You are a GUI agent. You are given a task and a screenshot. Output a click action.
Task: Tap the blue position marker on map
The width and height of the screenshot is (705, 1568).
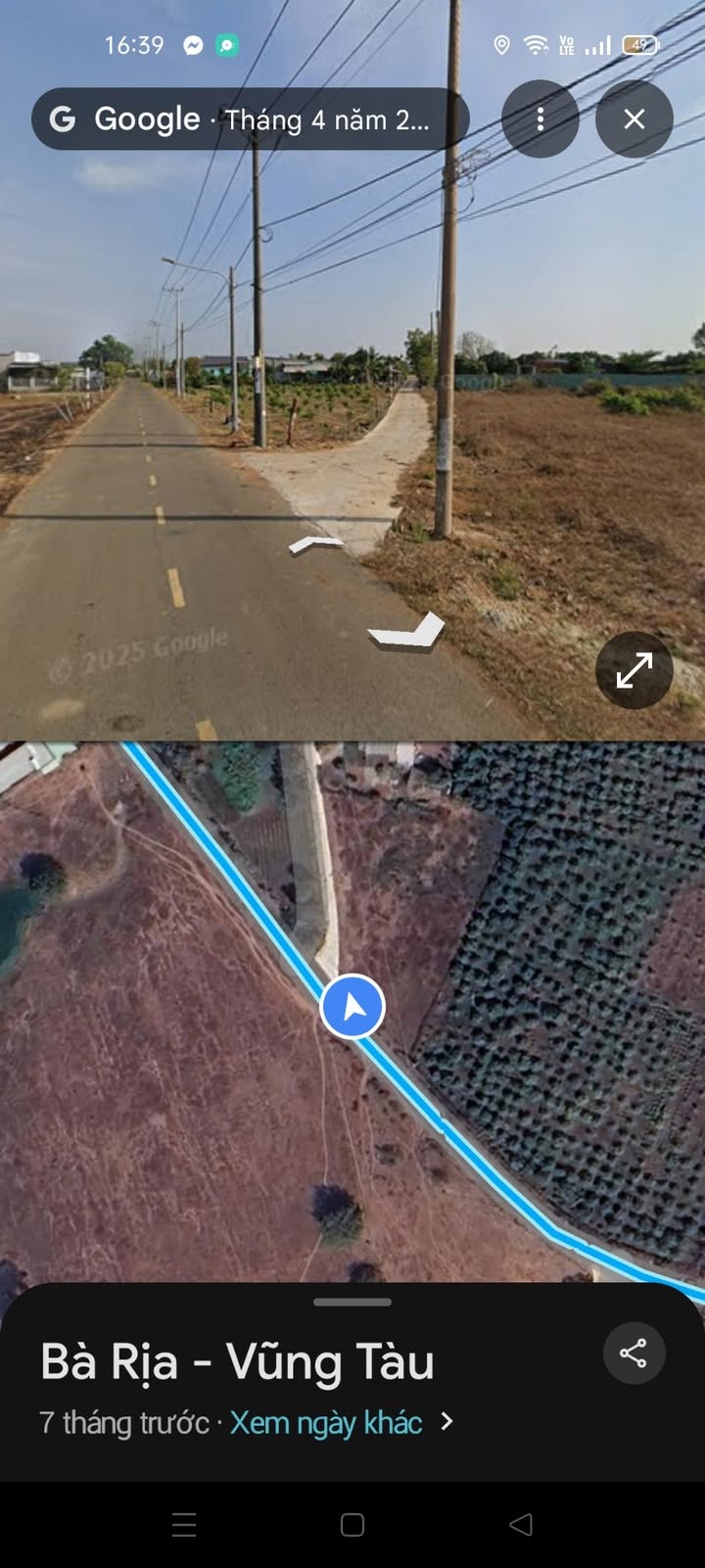pyautogui.click(x=352, y=1007)
